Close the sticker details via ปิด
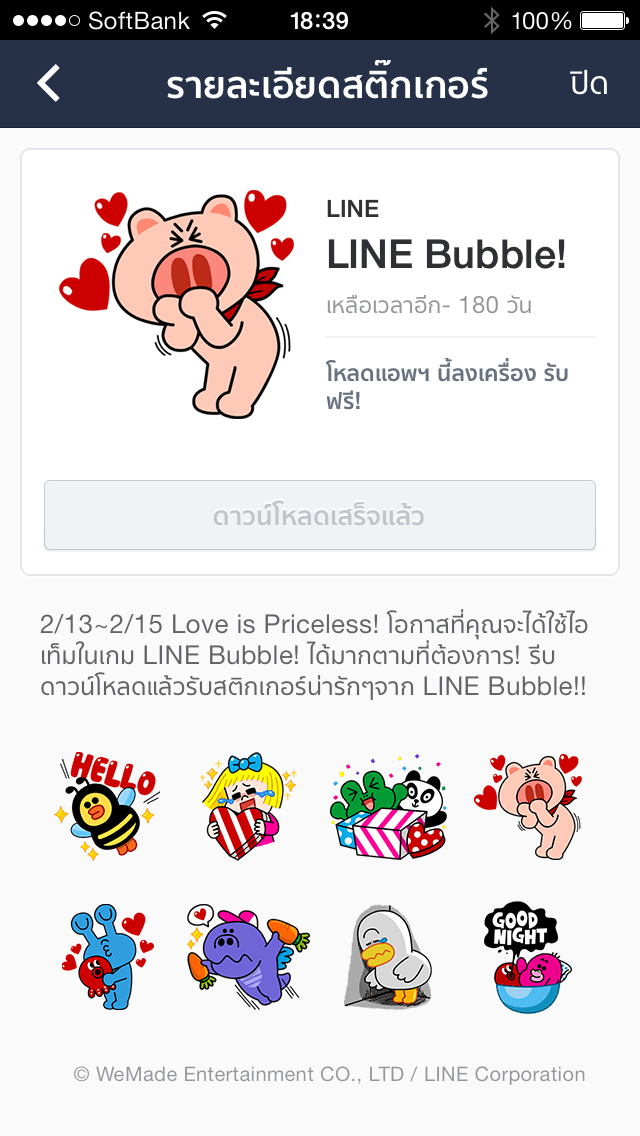640x1136 pixels. (588, 84)
